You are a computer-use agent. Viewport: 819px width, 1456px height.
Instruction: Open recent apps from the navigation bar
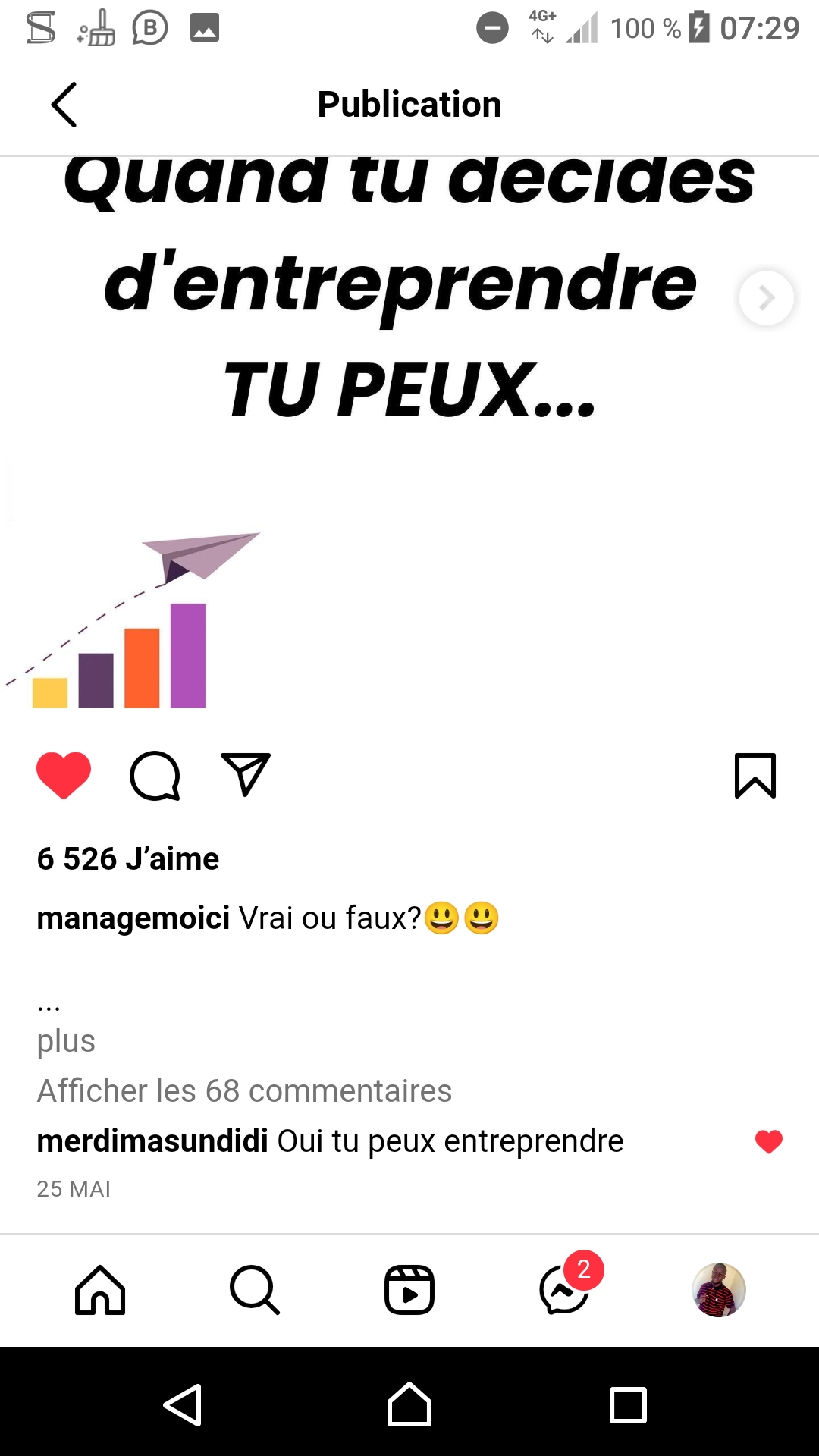coord(628,1405)
